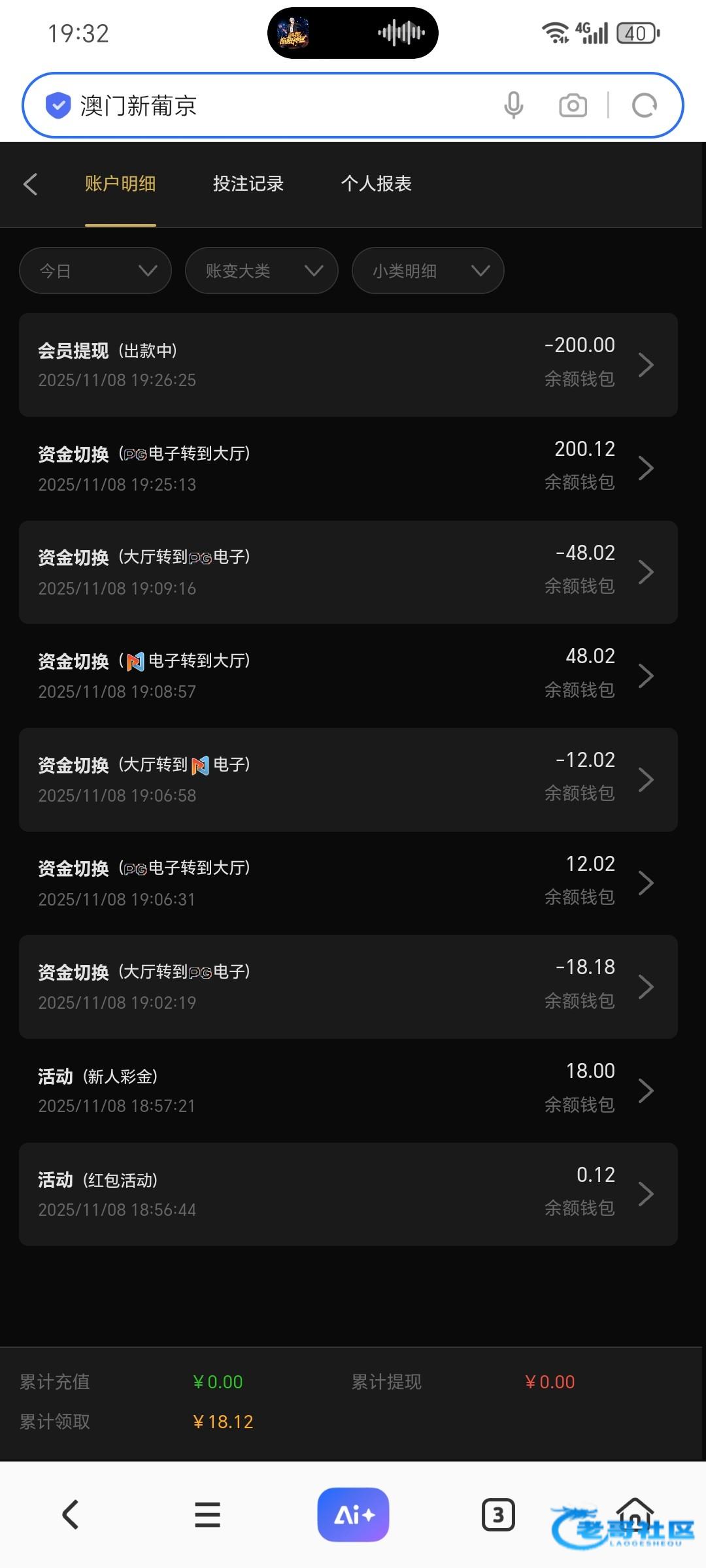Image resolution: width=706 pixels, height=1568 pixels.
Task: Open the browser menu icon
Action: [207, 1514]
